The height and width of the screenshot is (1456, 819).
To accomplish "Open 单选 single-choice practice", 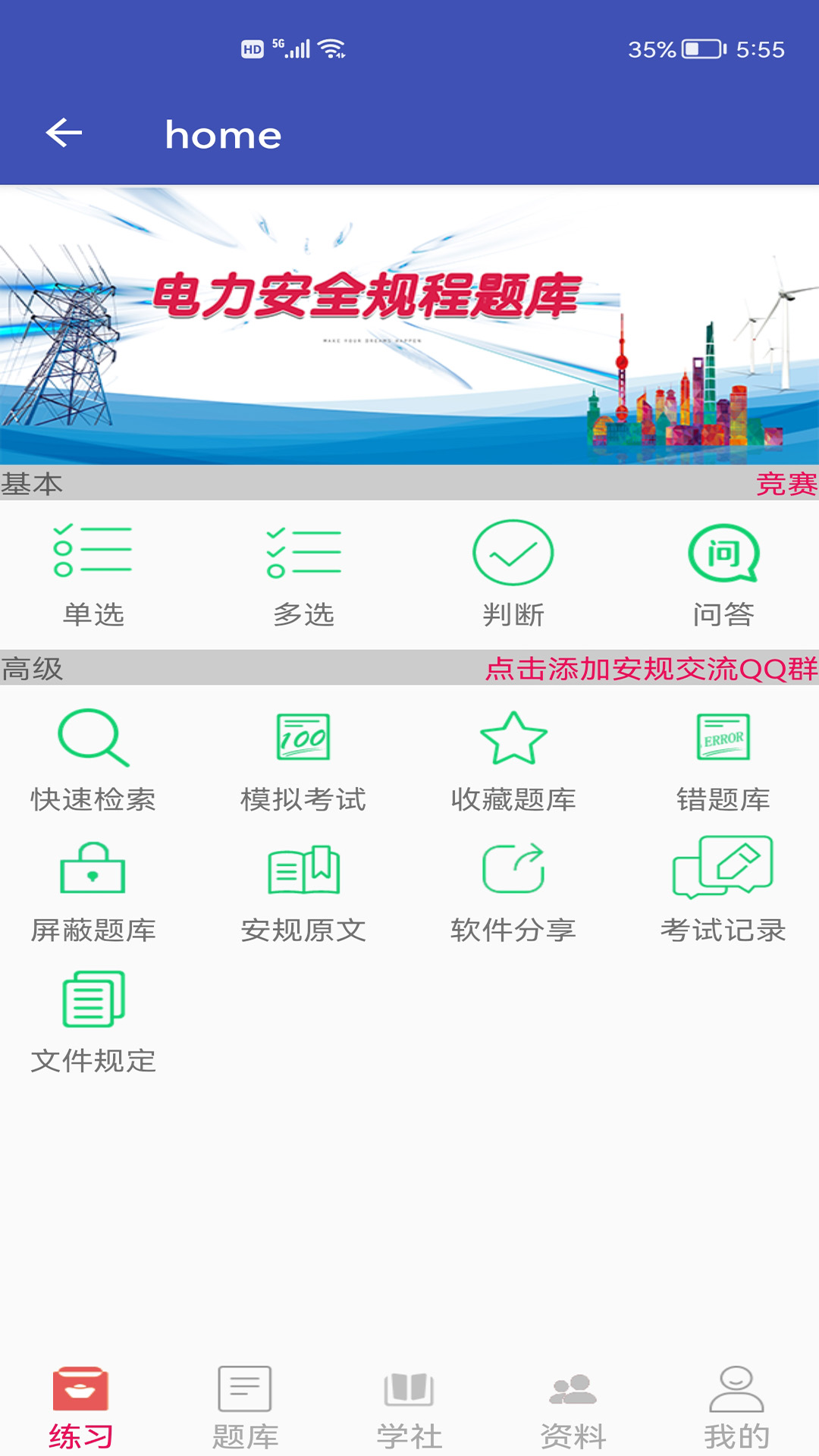I will coord(93,574).
